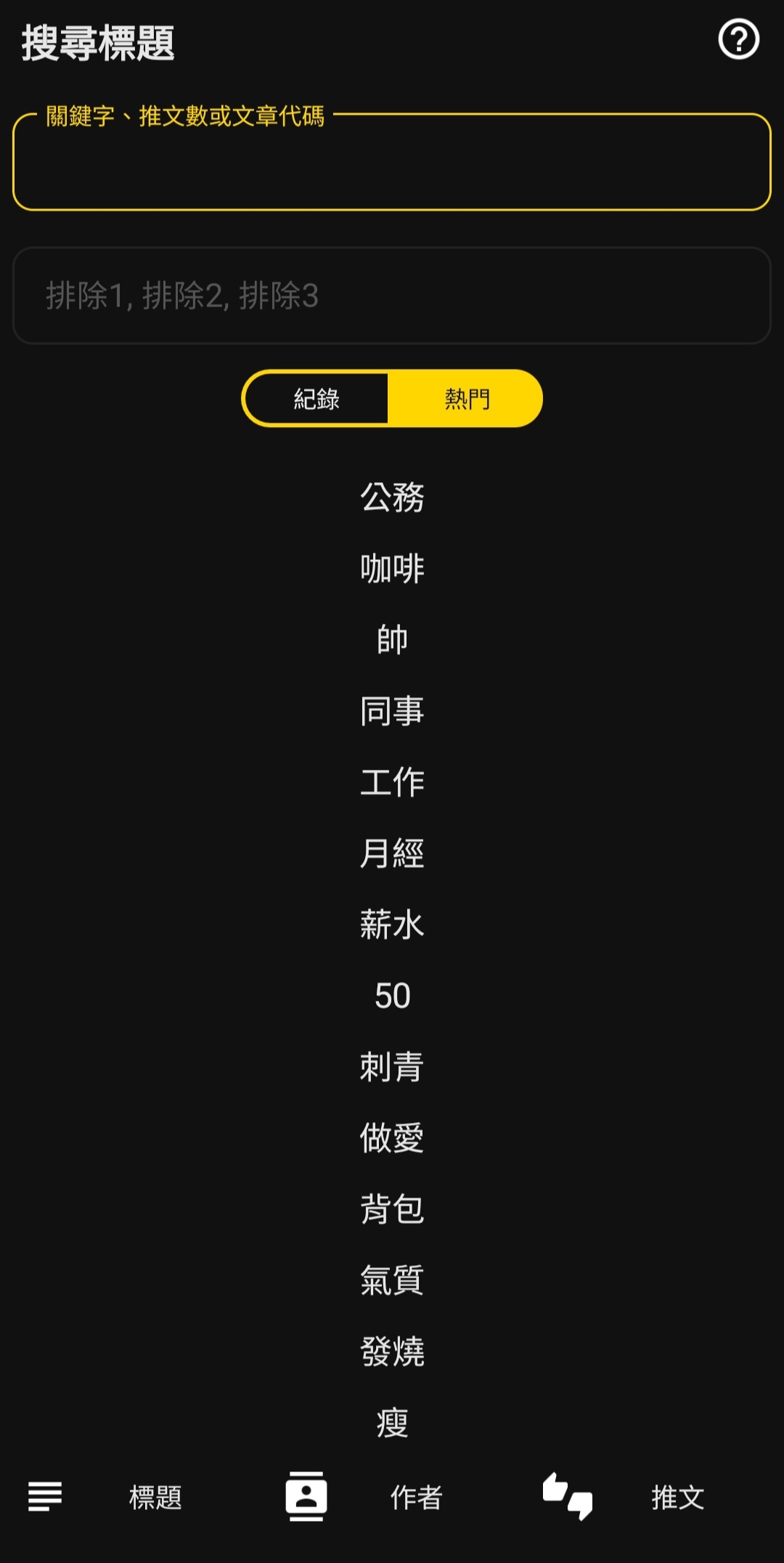
Task: Select the popular keyword 刺青
Action: tap(392, 1067)
